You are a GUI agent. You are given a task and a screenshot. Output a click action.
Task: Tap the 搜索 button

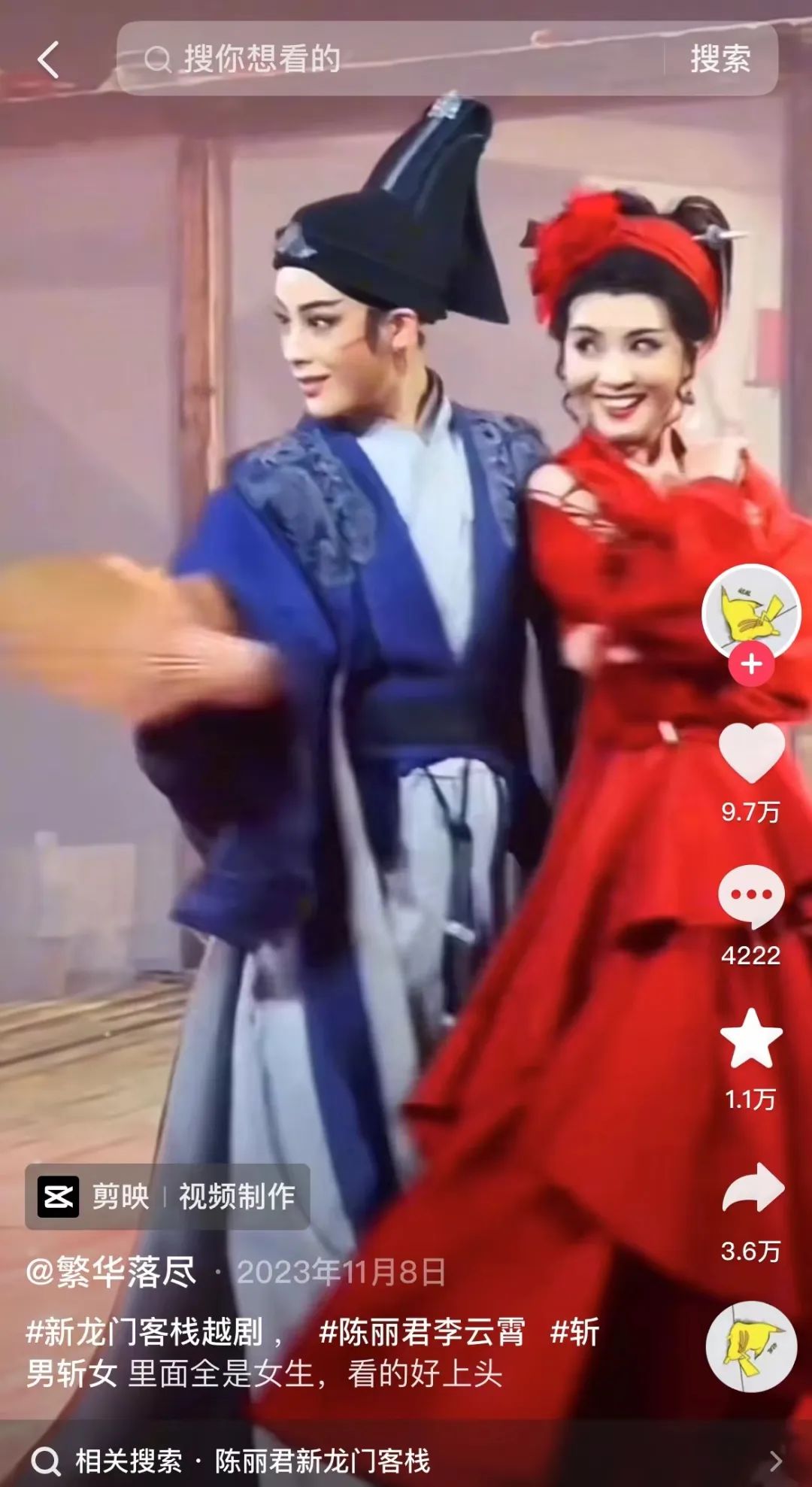[720, 59]
